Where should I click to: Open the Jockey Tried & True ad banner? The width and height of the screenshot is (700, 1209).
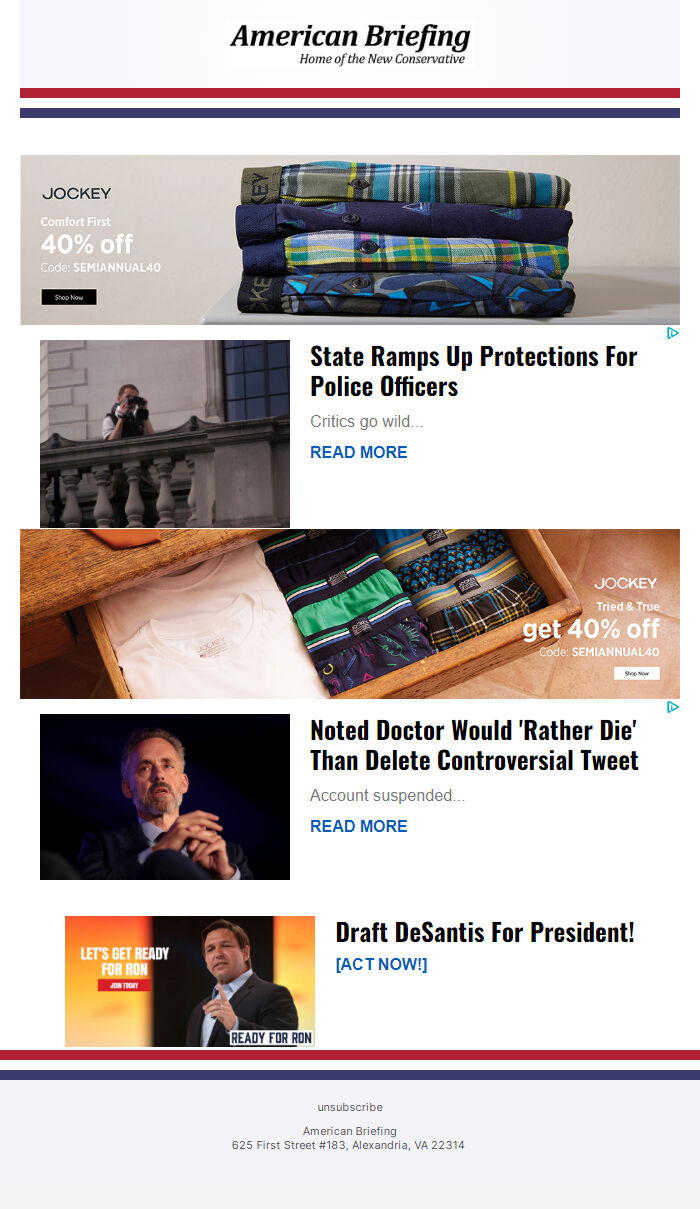click(x=350, y=614)
